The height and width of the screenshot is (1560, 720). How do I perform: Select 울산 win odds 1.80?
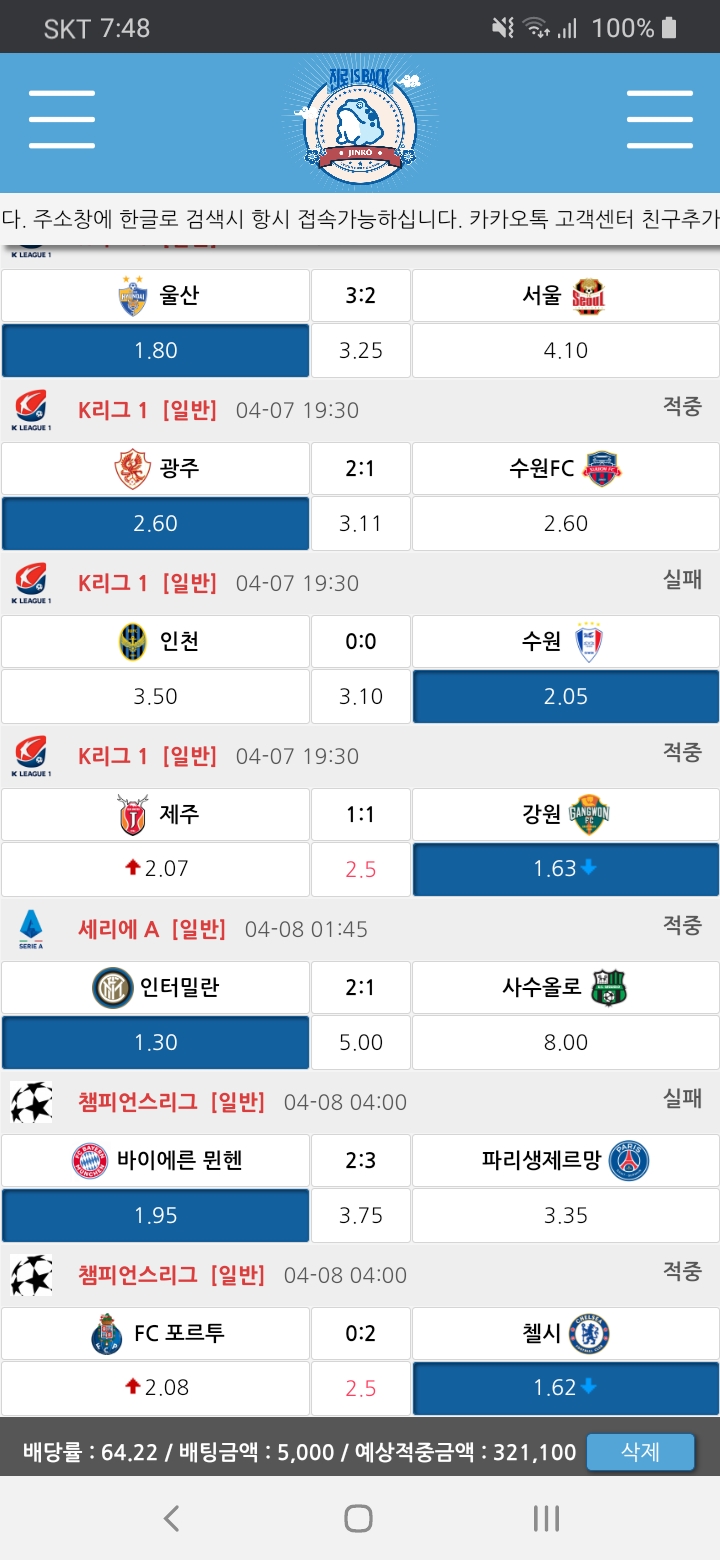(x=155, y=350)
